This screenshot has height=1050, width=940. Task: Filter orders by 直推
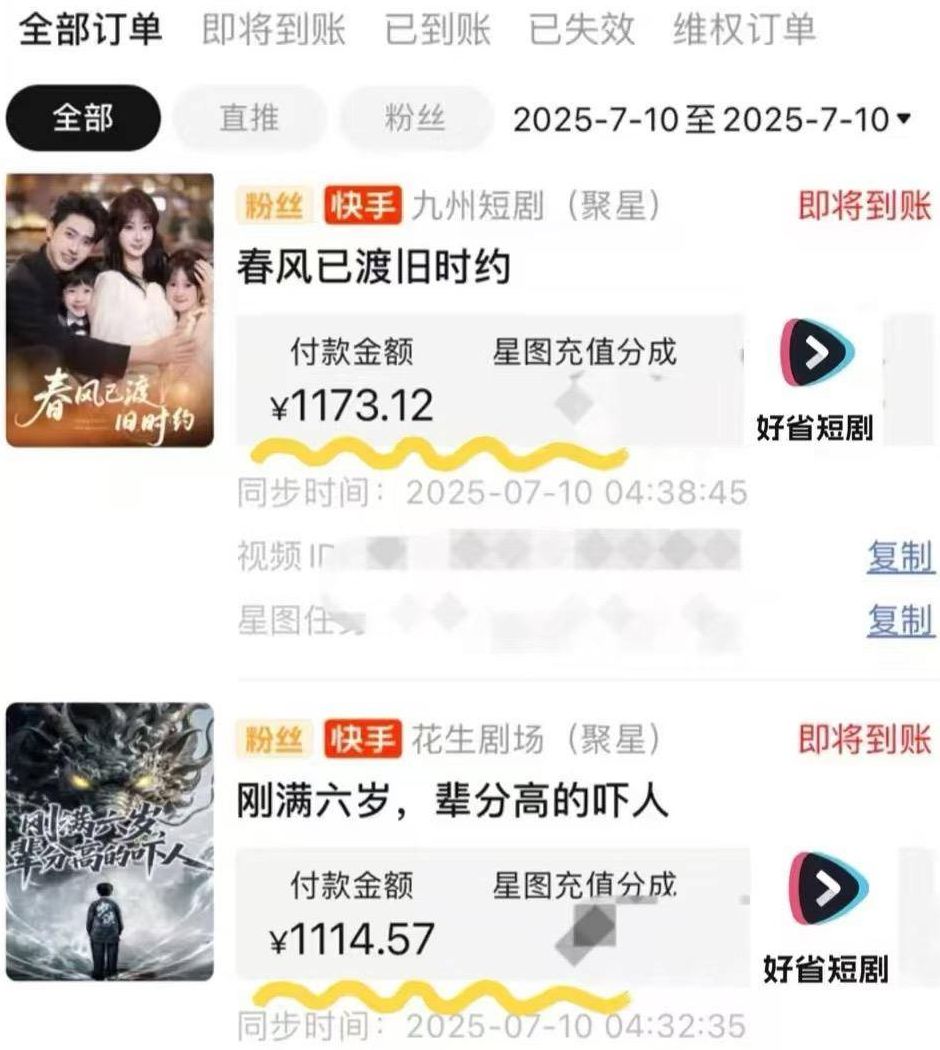click(249, 119)
